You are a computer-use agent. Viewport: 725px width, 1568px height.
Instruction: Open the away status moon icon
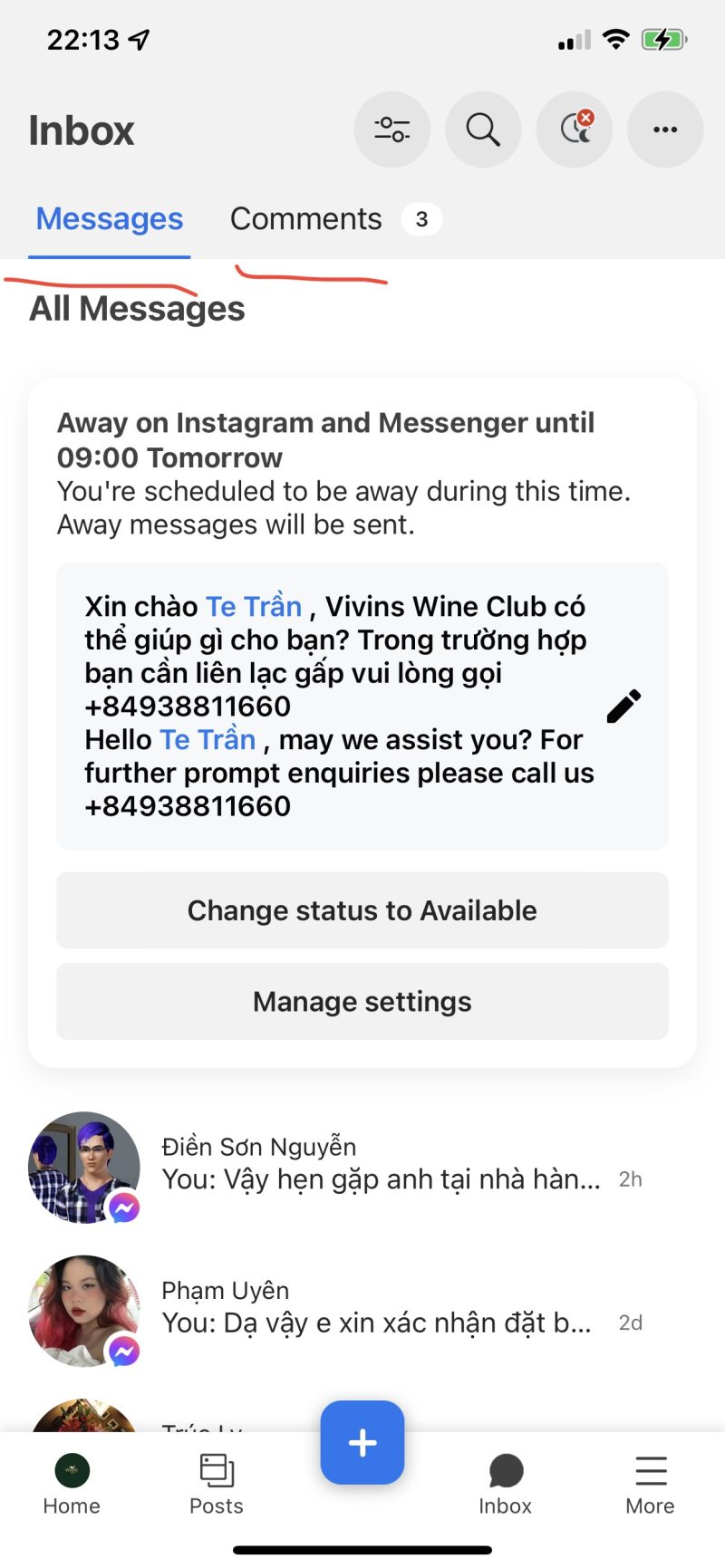pos(575,130)
